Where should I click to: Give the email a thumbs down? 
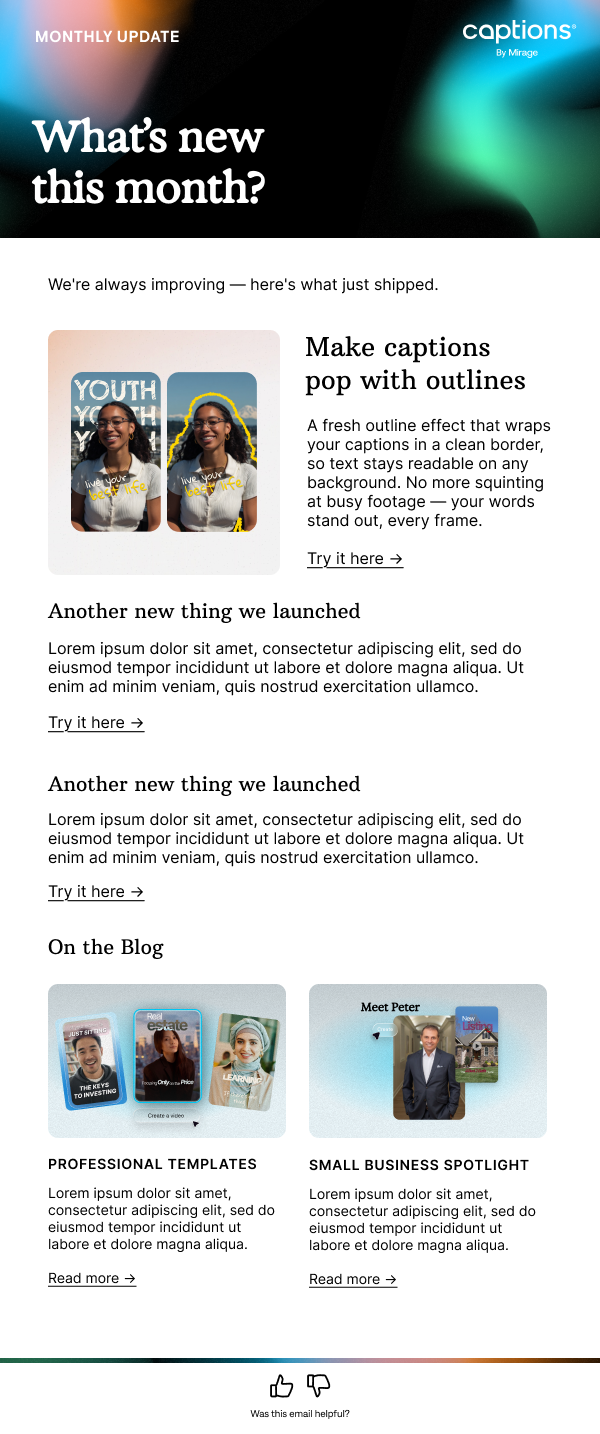tap(318, 1385)
